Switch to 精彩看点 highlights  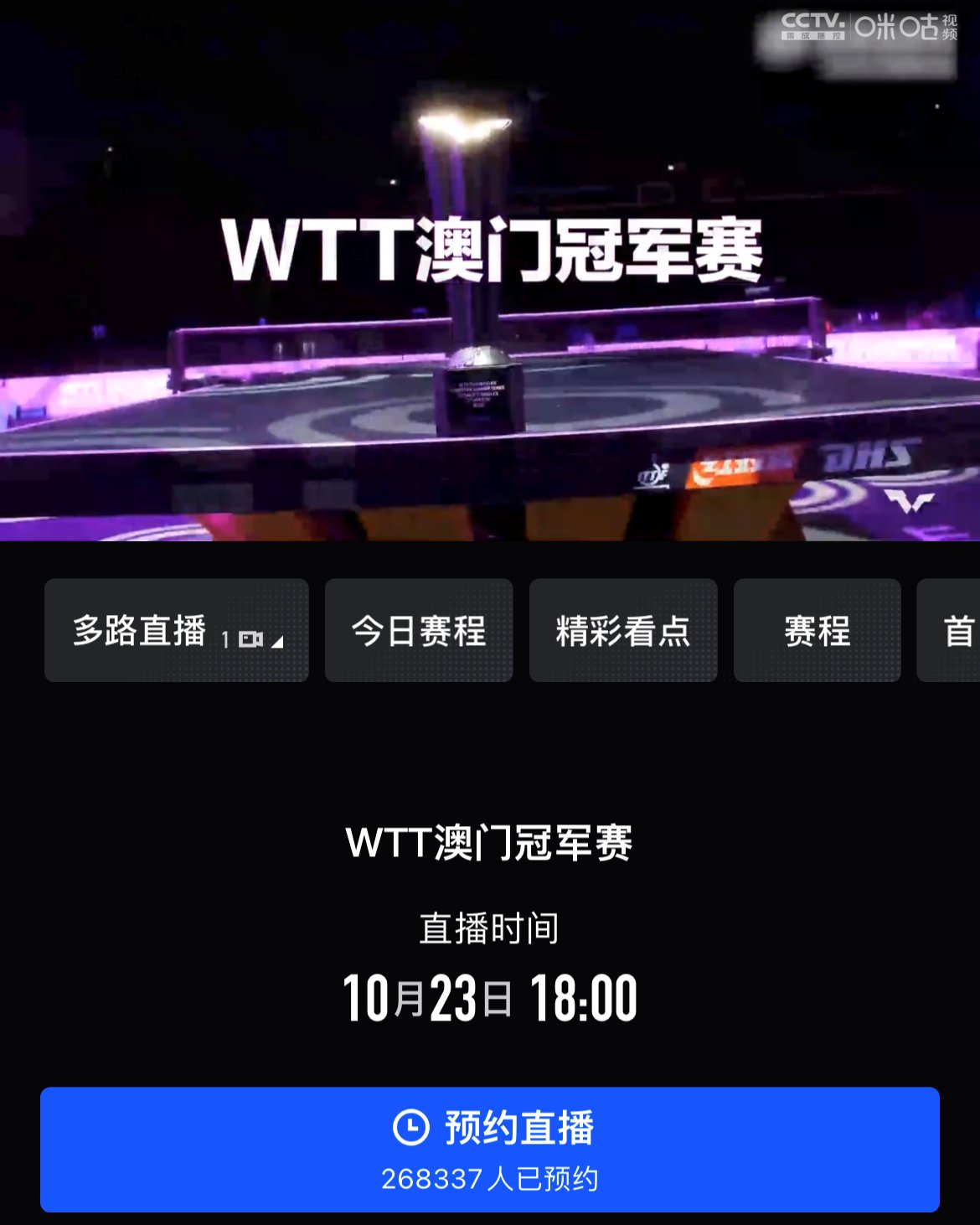(622, 630)
